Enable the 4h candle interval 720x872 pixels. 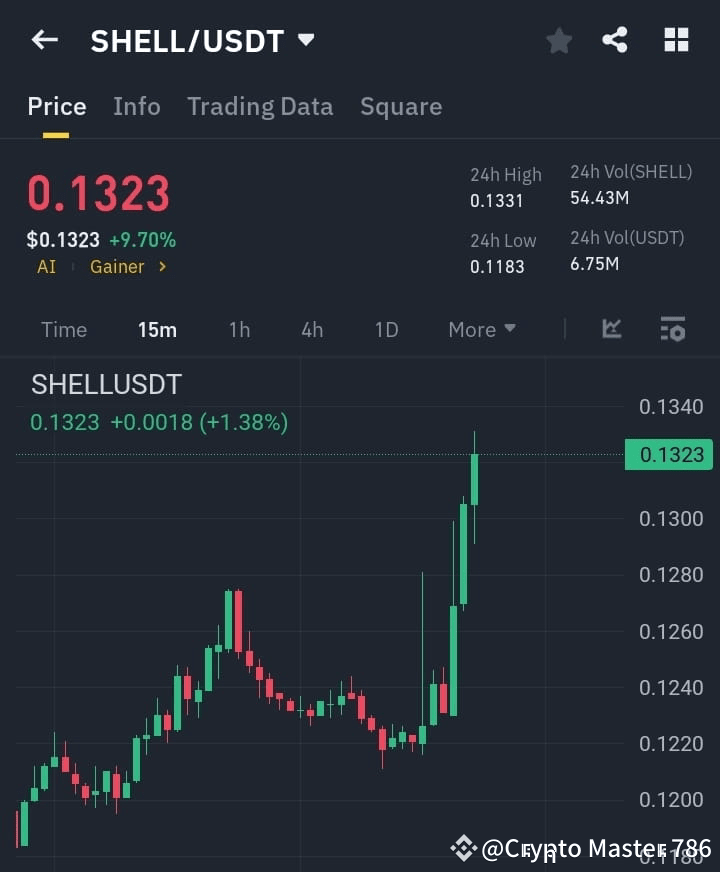click(x=312, y=329)
